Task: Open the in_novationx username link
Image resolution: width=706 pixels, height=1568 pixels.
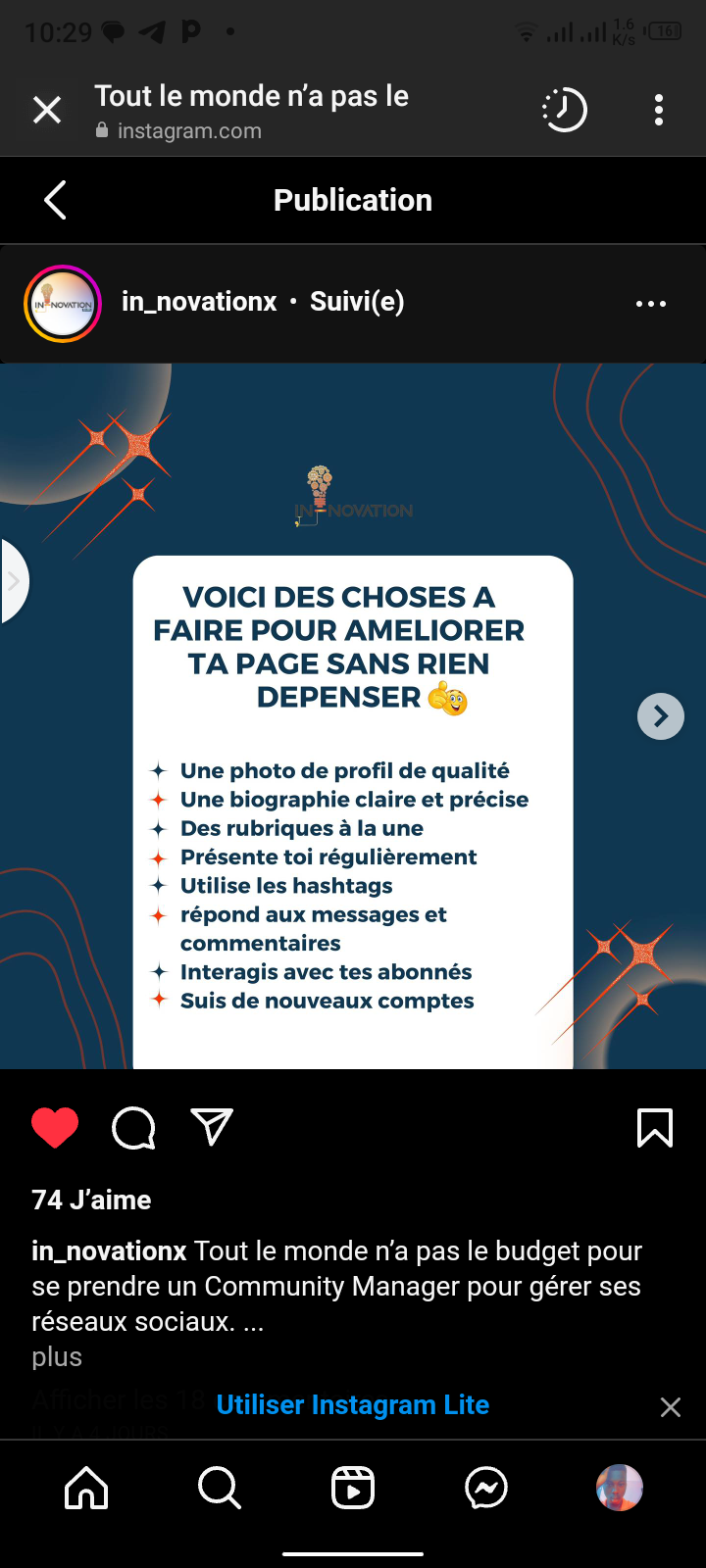Action: coord(199,302)
